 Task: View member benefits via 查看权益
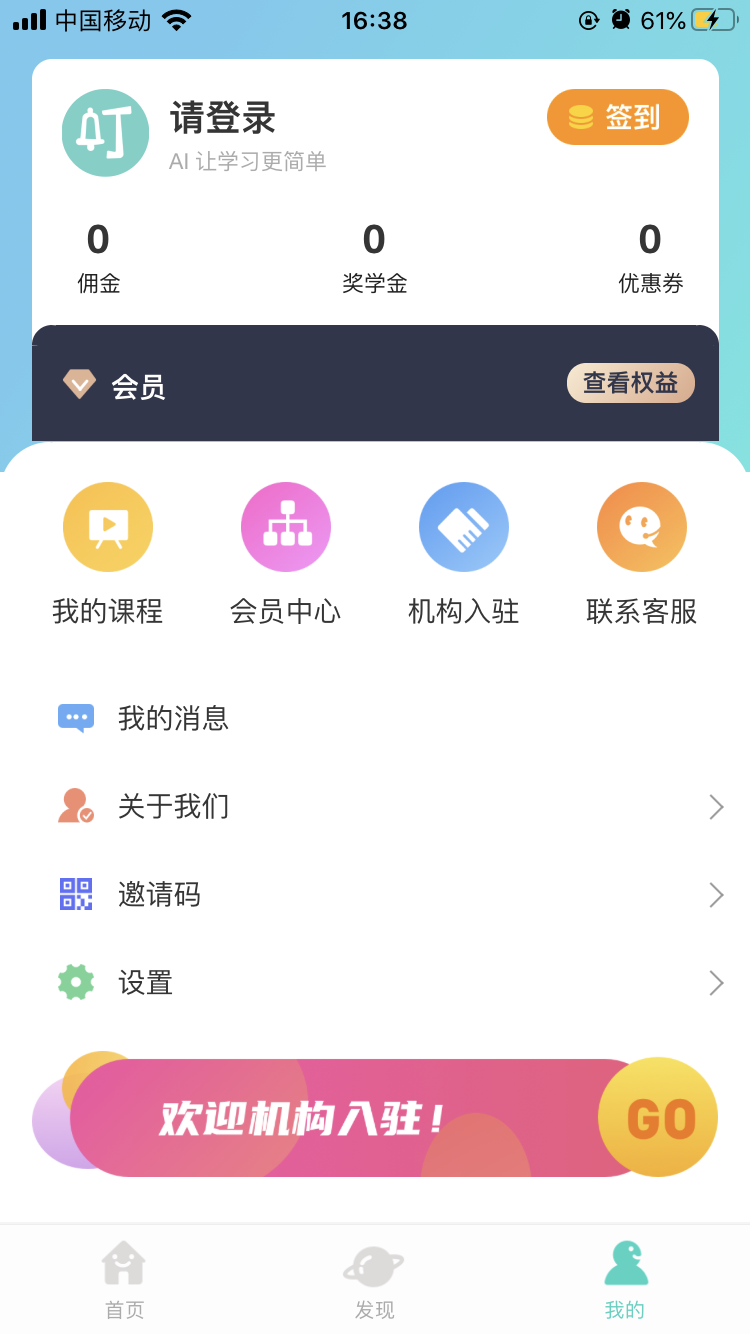coord(630,383)
